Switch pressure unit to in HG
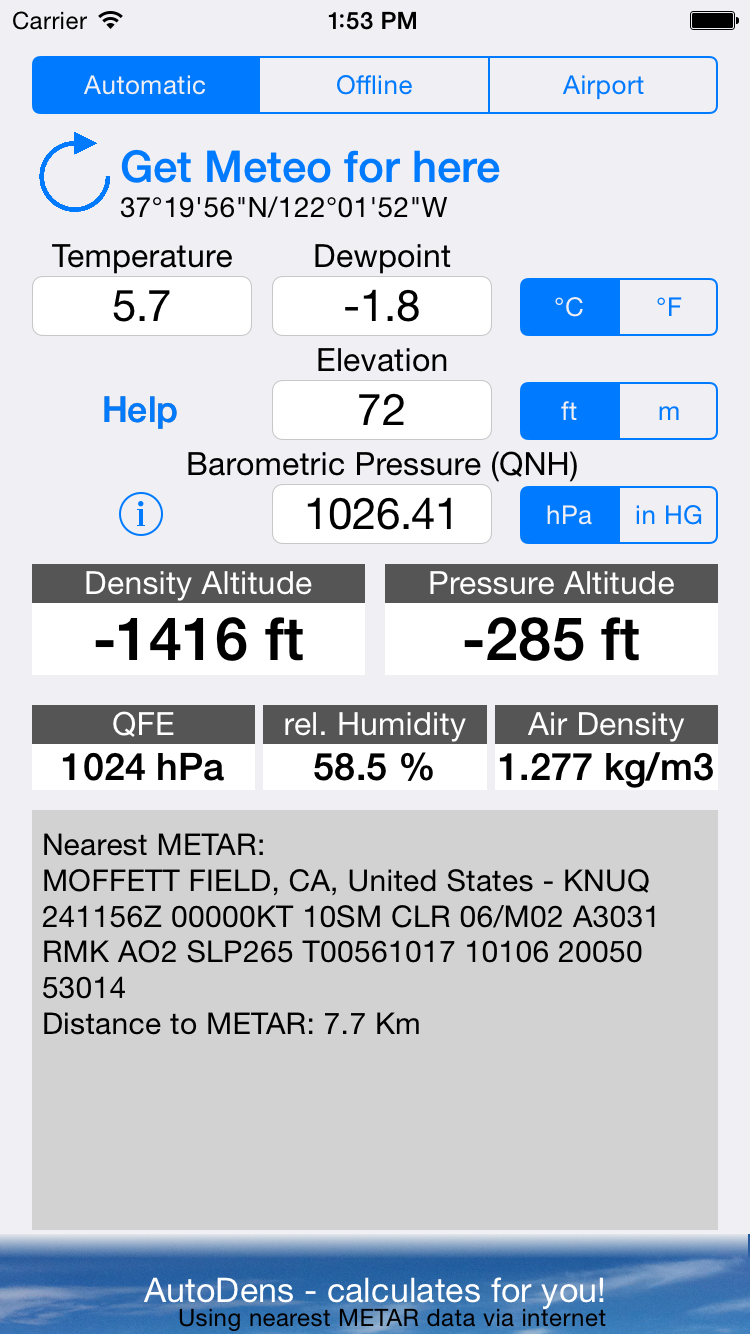This screenshot has width=750, height=1334. (668, 515)
